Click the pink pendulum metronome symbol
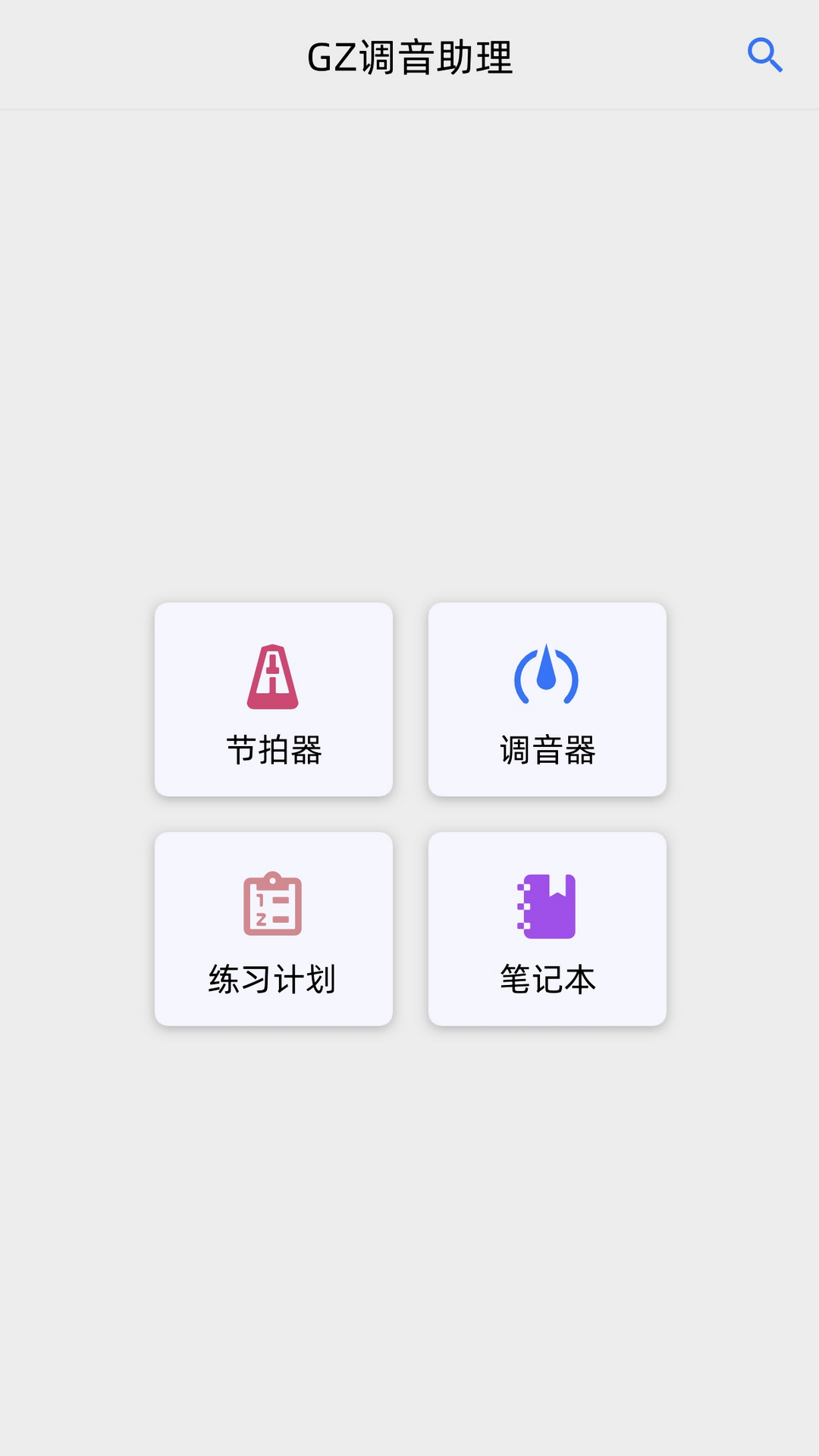Screen dimensions: 819x1456 click(273, 677)
